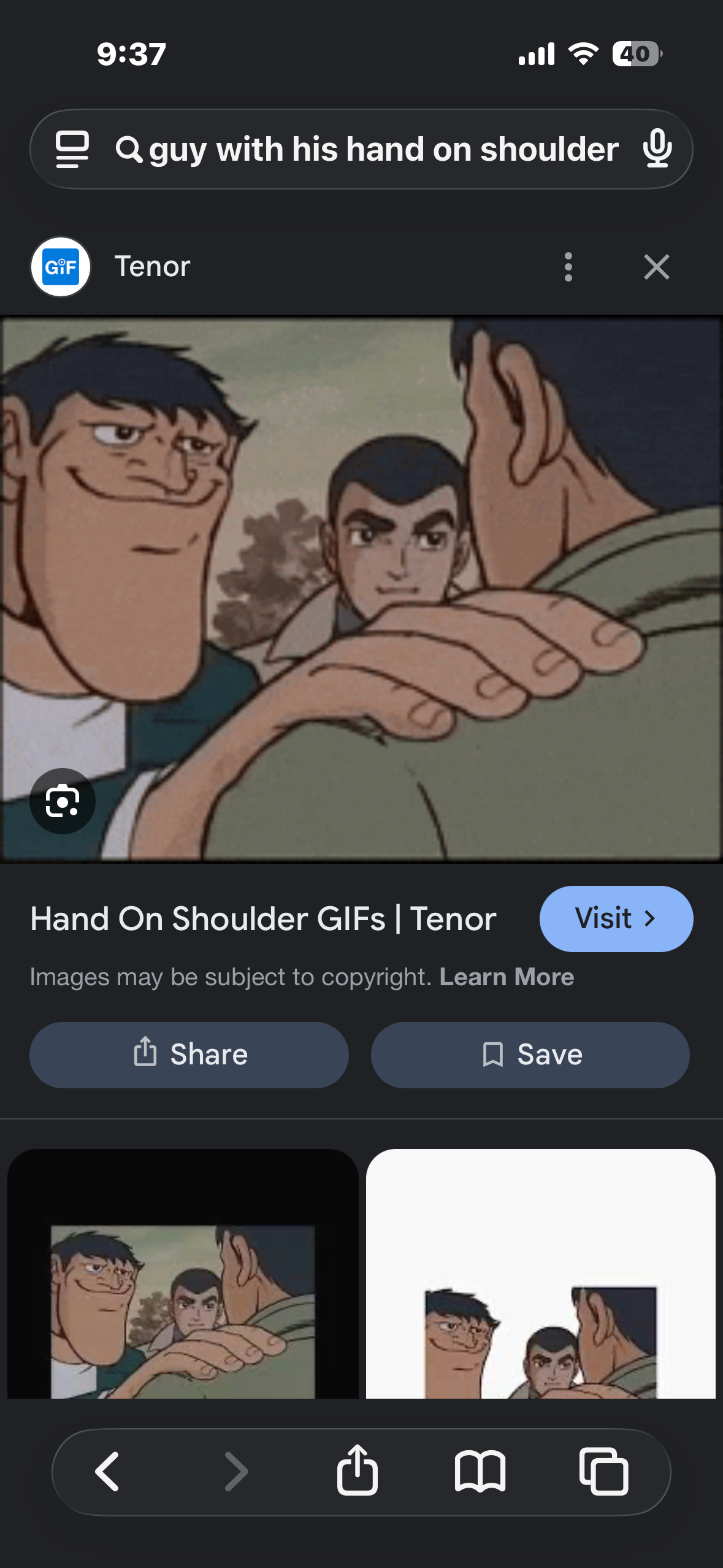Save this image to a collection

point(530,1055)
